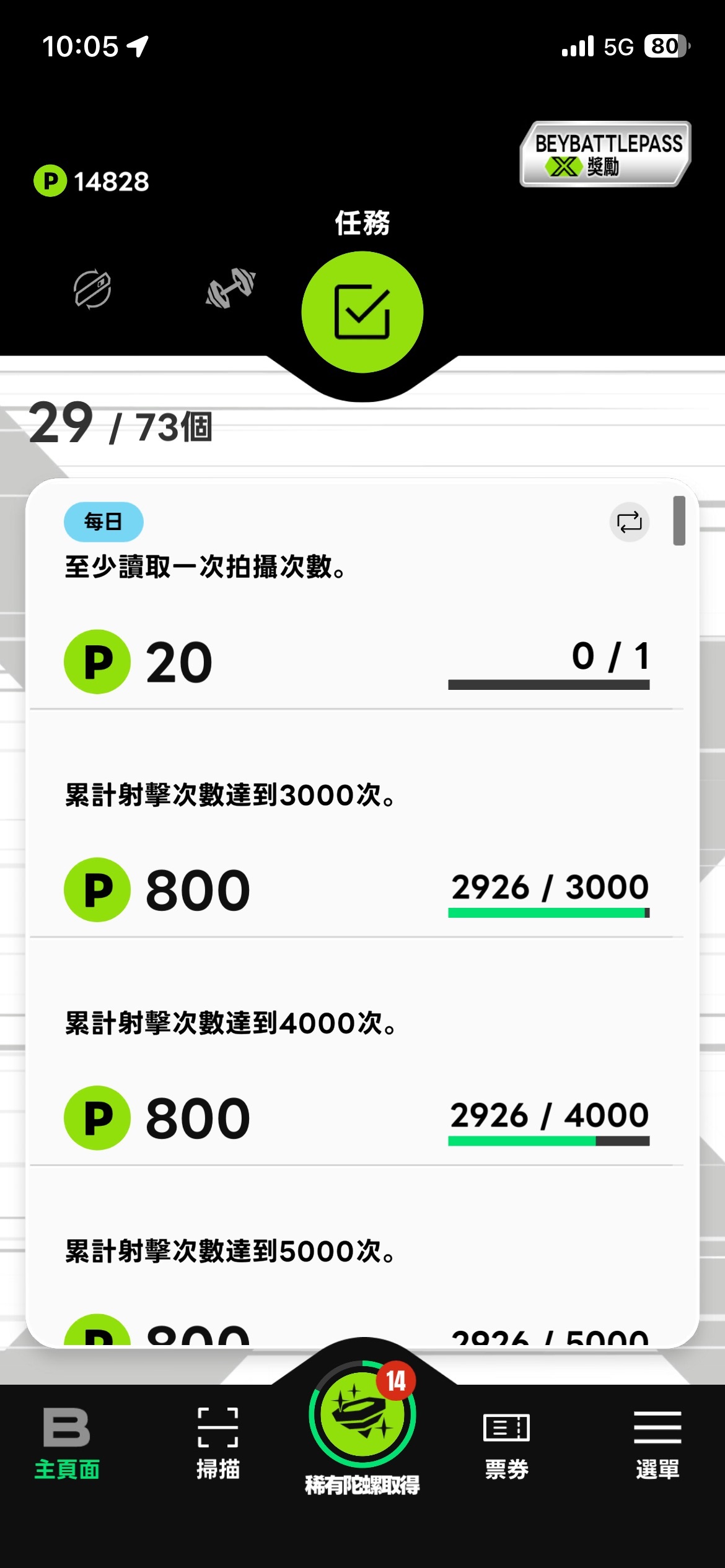Toggle the 每日 daily mission label
725x1568 pixels.
pos(102,521)
